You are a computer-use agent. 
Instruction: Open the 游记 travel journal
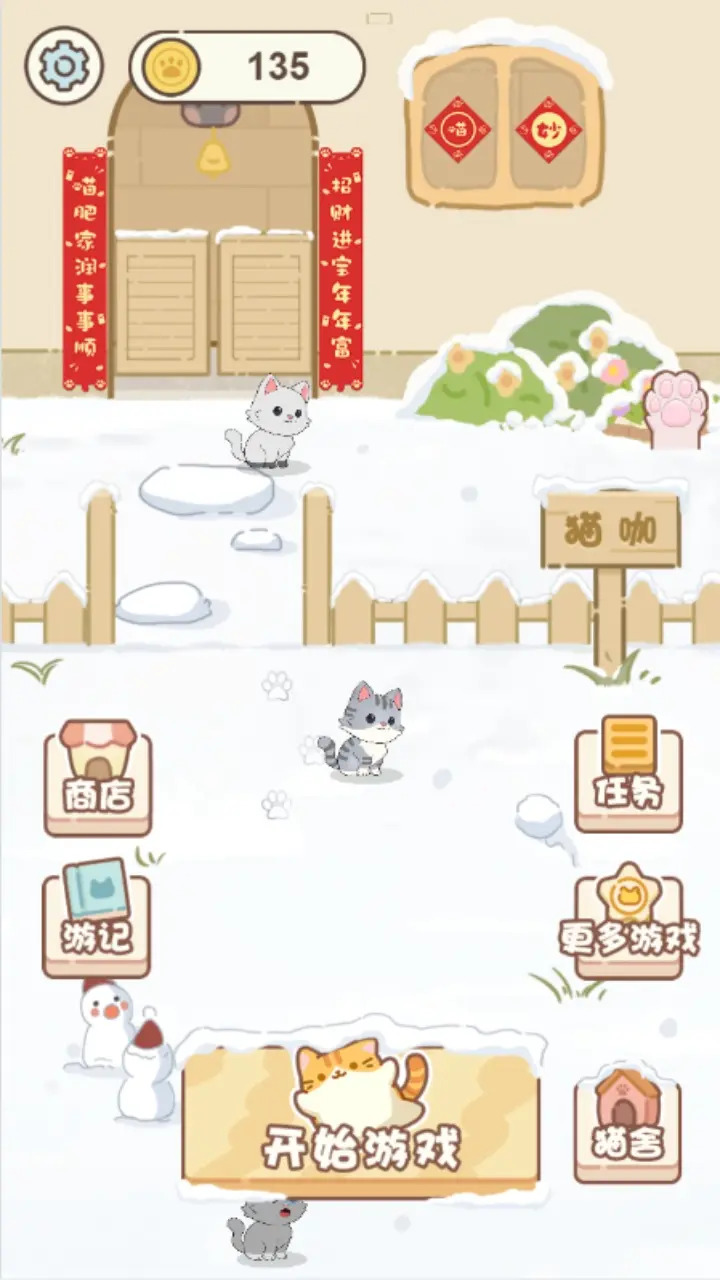(x=96, y=920)
